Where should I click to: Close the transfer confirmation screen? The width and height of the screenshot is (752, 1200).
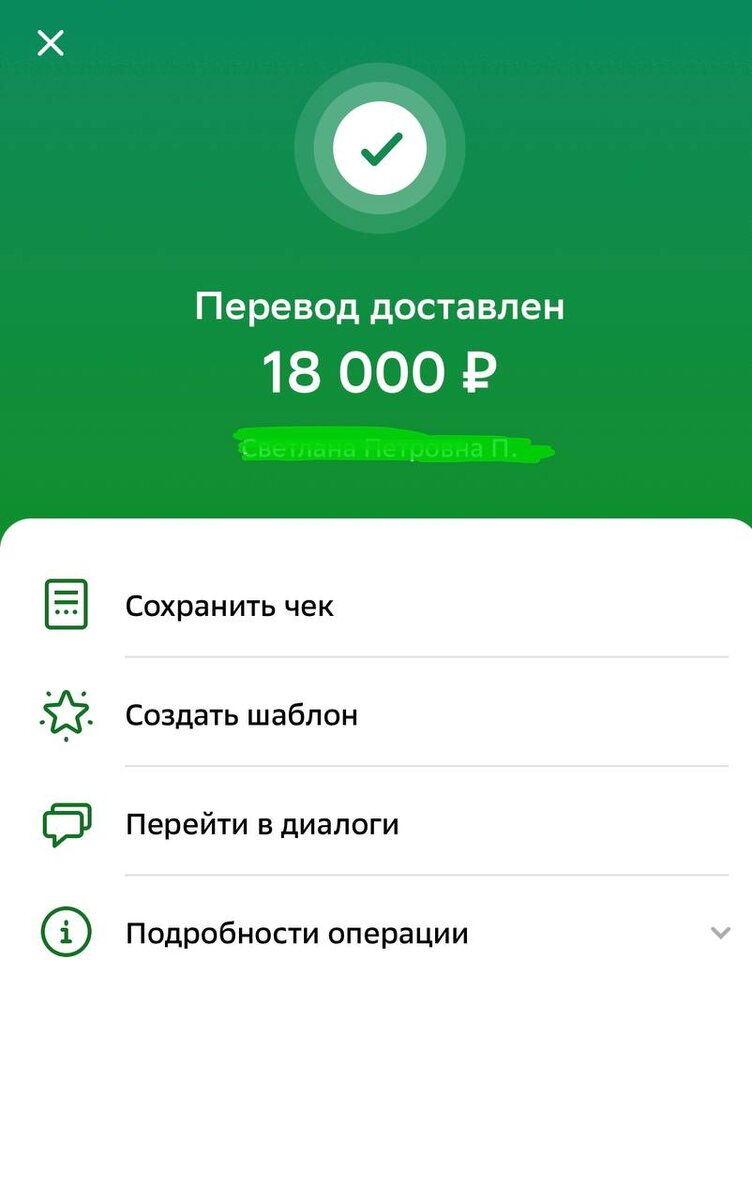[50, 43]
